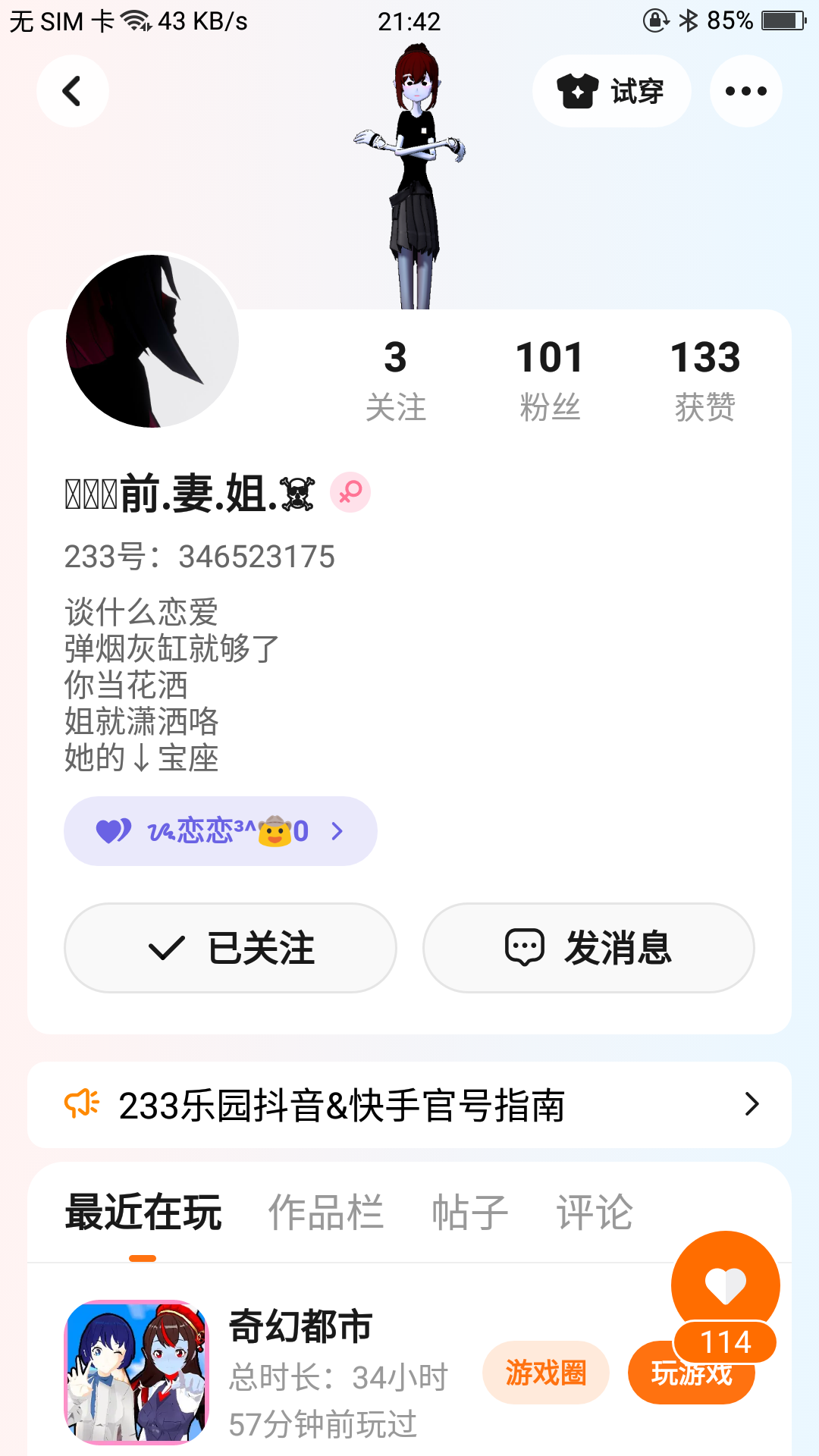Viewport: 819px width, 1456px height.
Task: Open the 恋恋 couple relationship chip
Action: (220, 831)
